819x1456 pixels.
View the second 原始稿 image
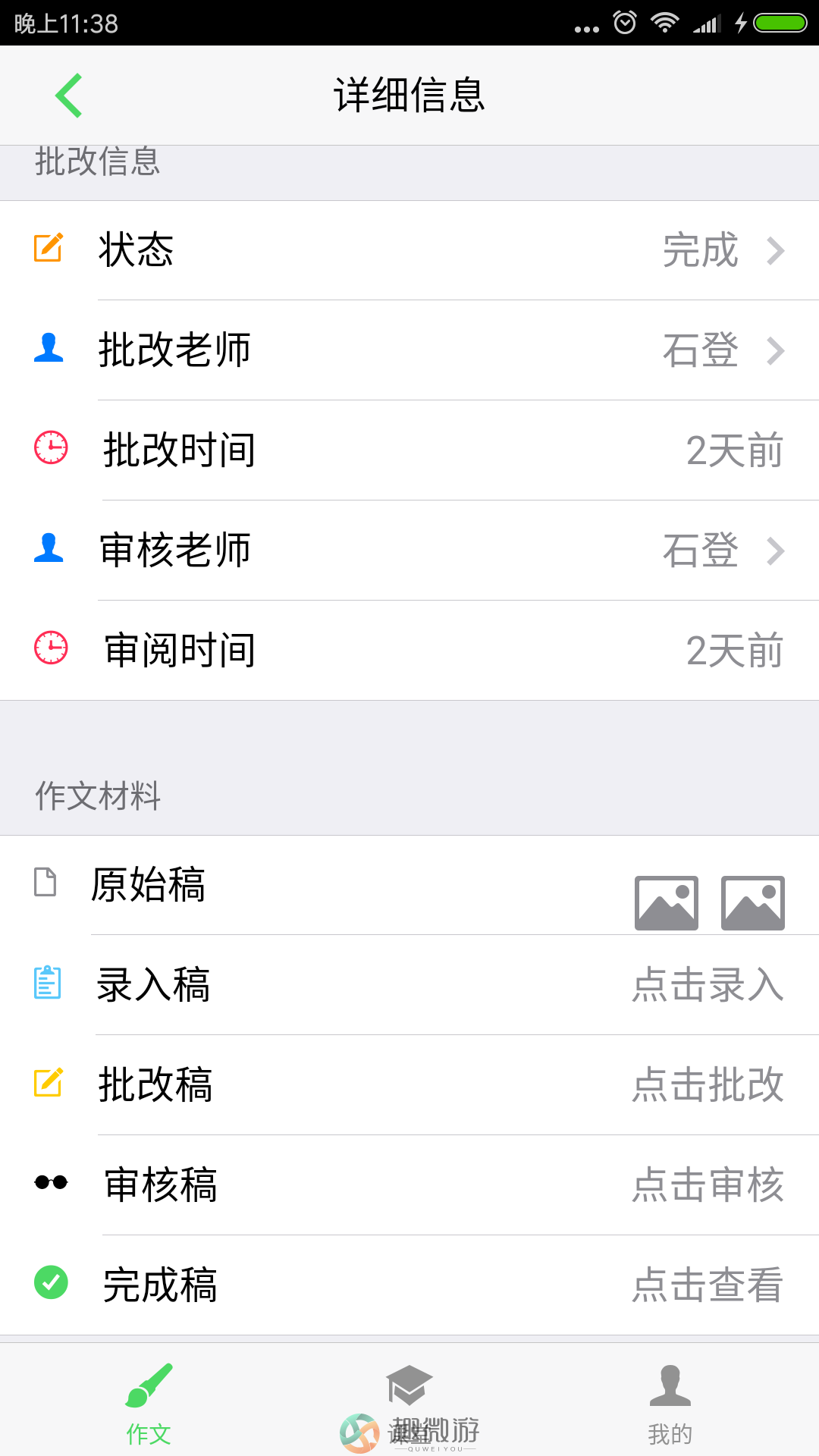pyautogui.click(x=753, y=902)
